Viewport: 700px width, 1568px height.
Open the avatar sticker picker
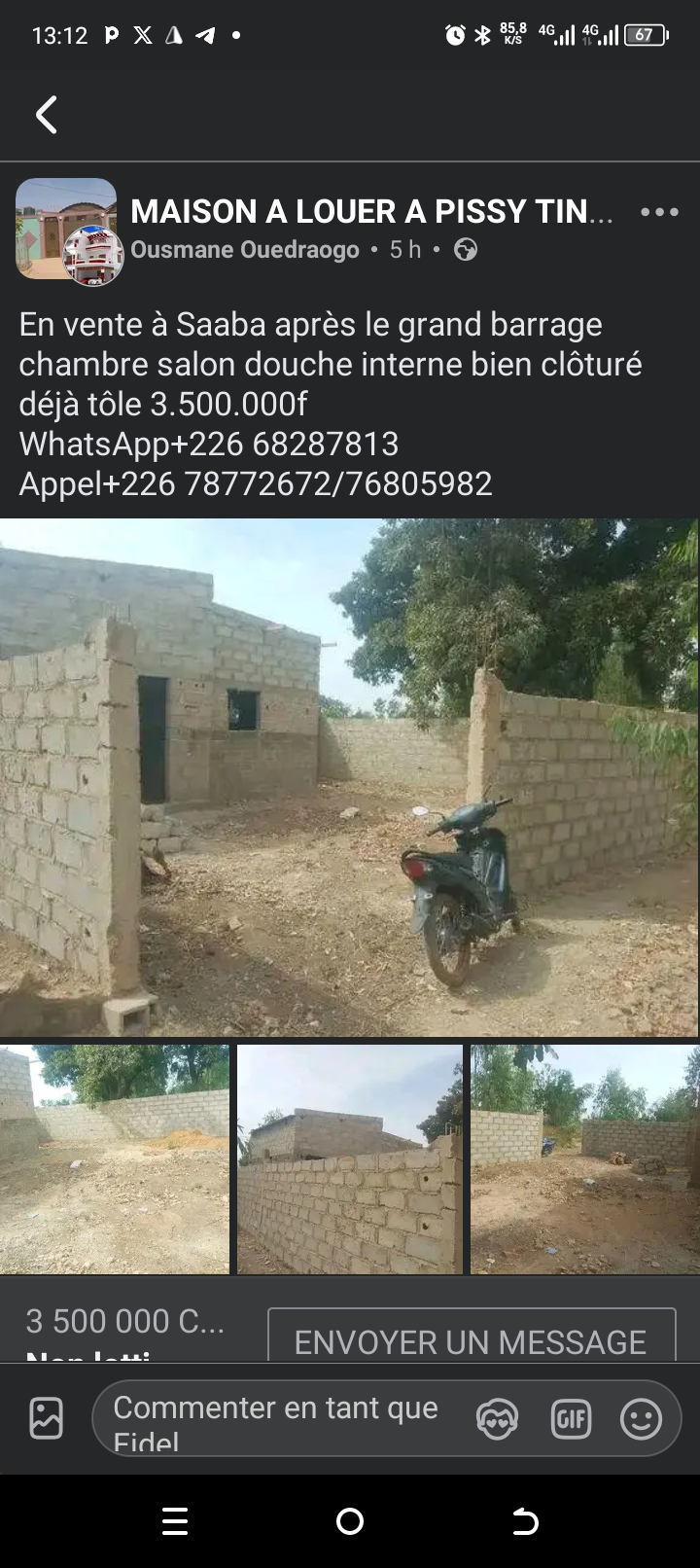497,1419
